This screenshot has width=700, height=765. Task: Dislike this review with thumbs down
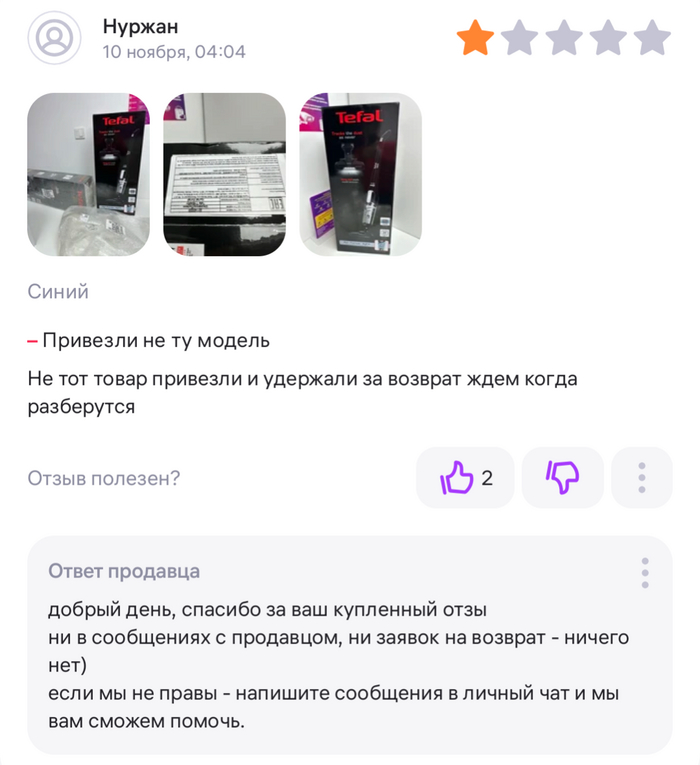563,478
